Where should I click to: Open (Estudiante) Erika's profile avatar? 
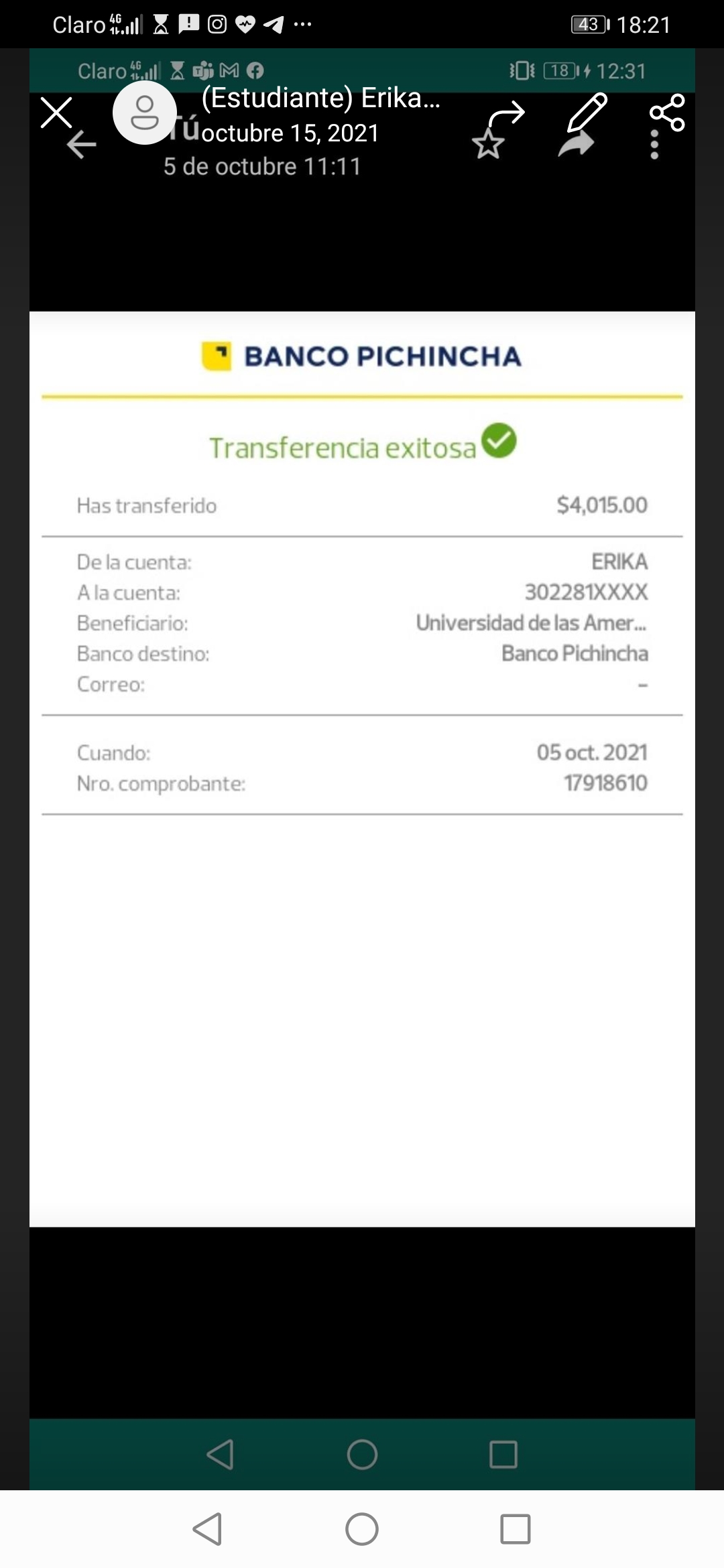pyautogui.click(x=144, y=113)
